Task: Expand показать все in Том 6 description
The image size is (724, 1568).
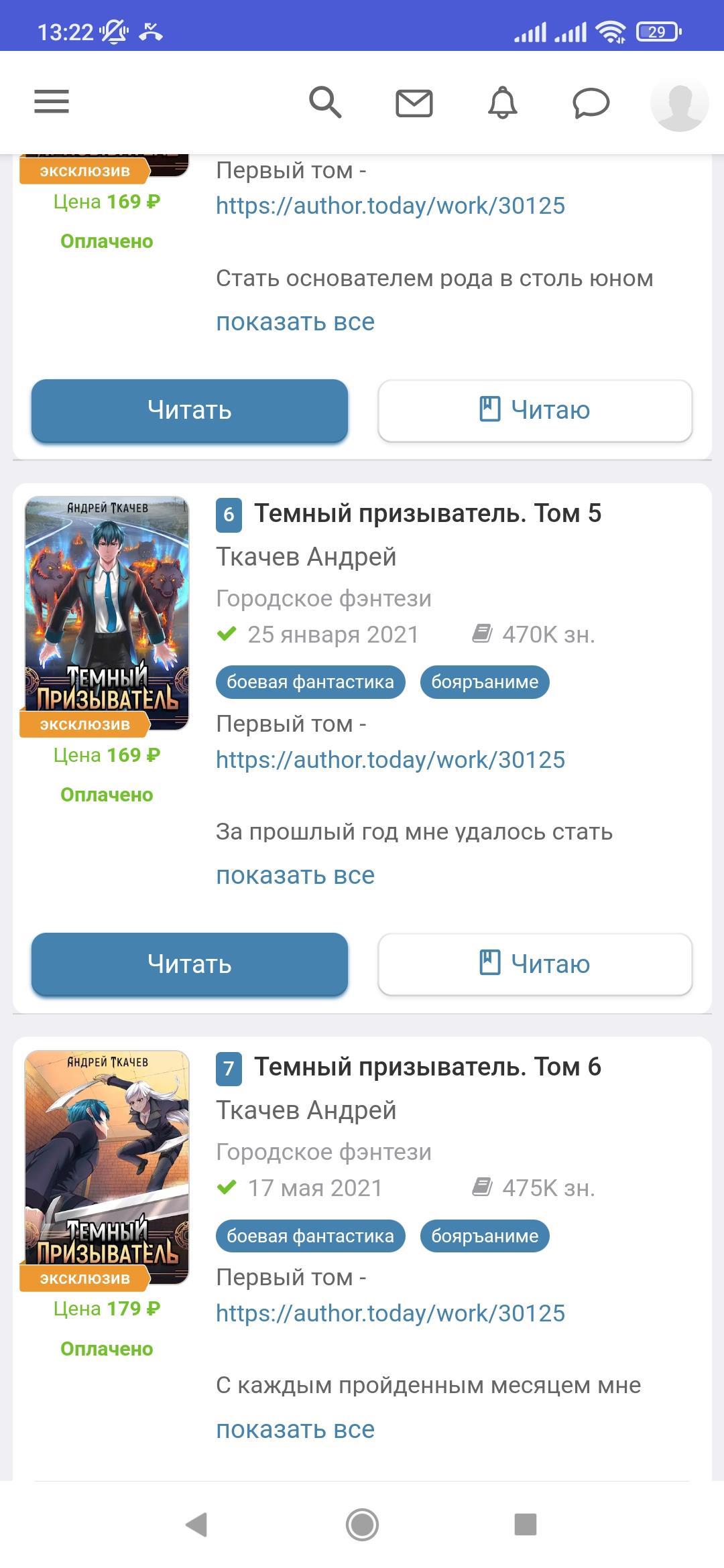Action: coord(295,1429)
